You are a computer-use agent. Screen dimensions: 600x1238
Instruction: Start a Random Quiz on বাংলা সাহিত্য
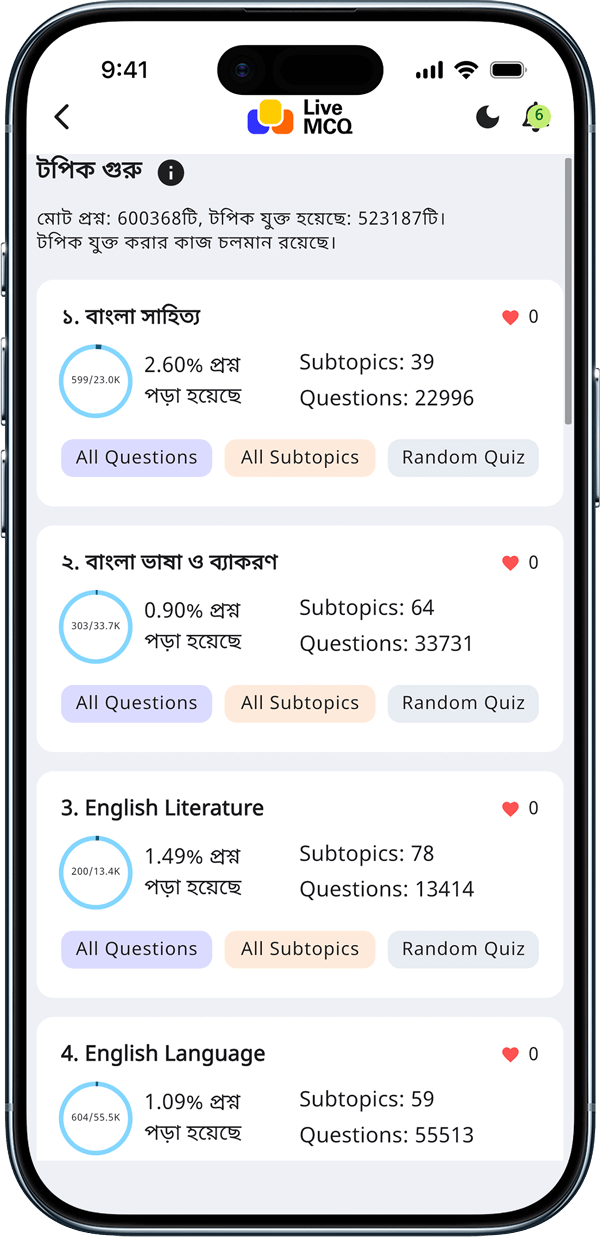463,458
